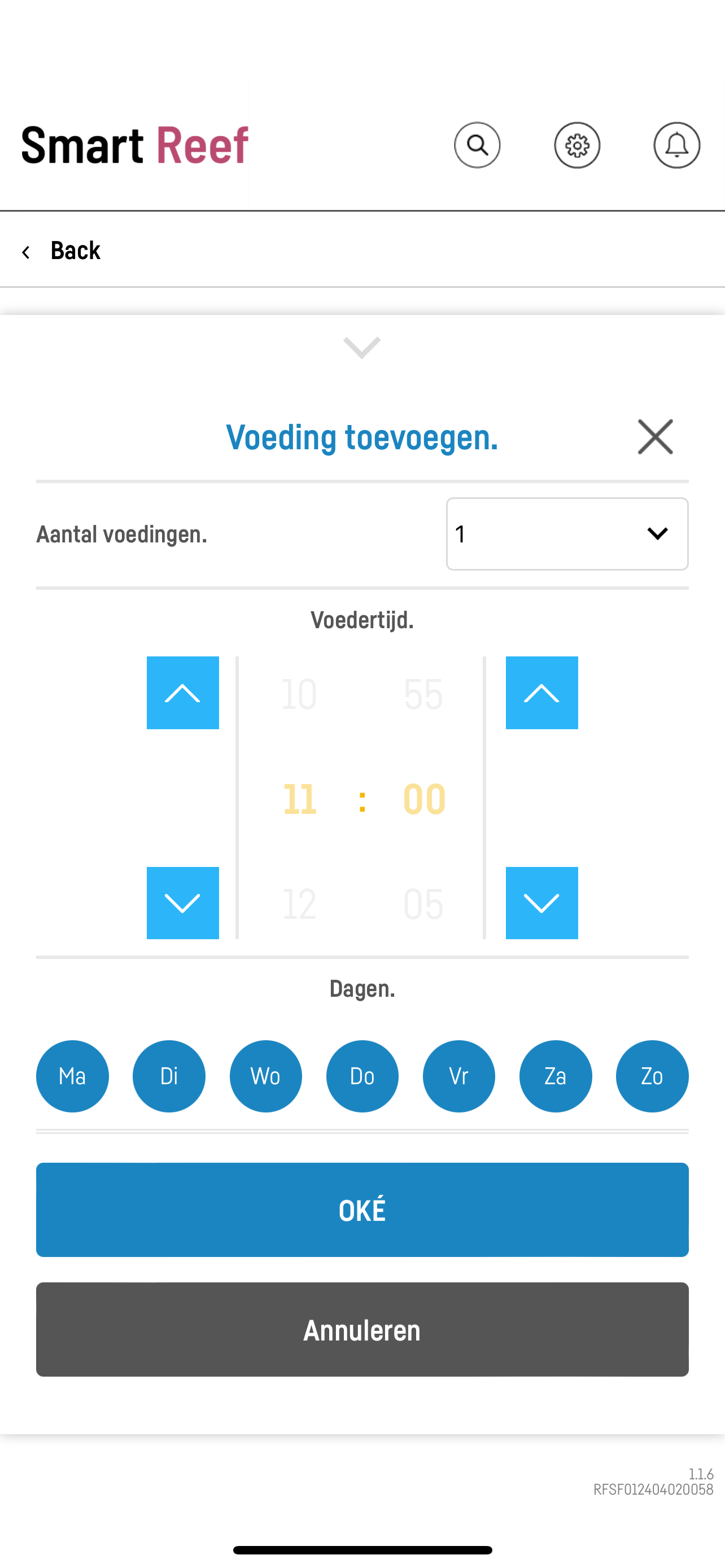The height and width of the screenshot is (1568, 725).
Task: Tap the minute down arrow
Action: point(541,903)
